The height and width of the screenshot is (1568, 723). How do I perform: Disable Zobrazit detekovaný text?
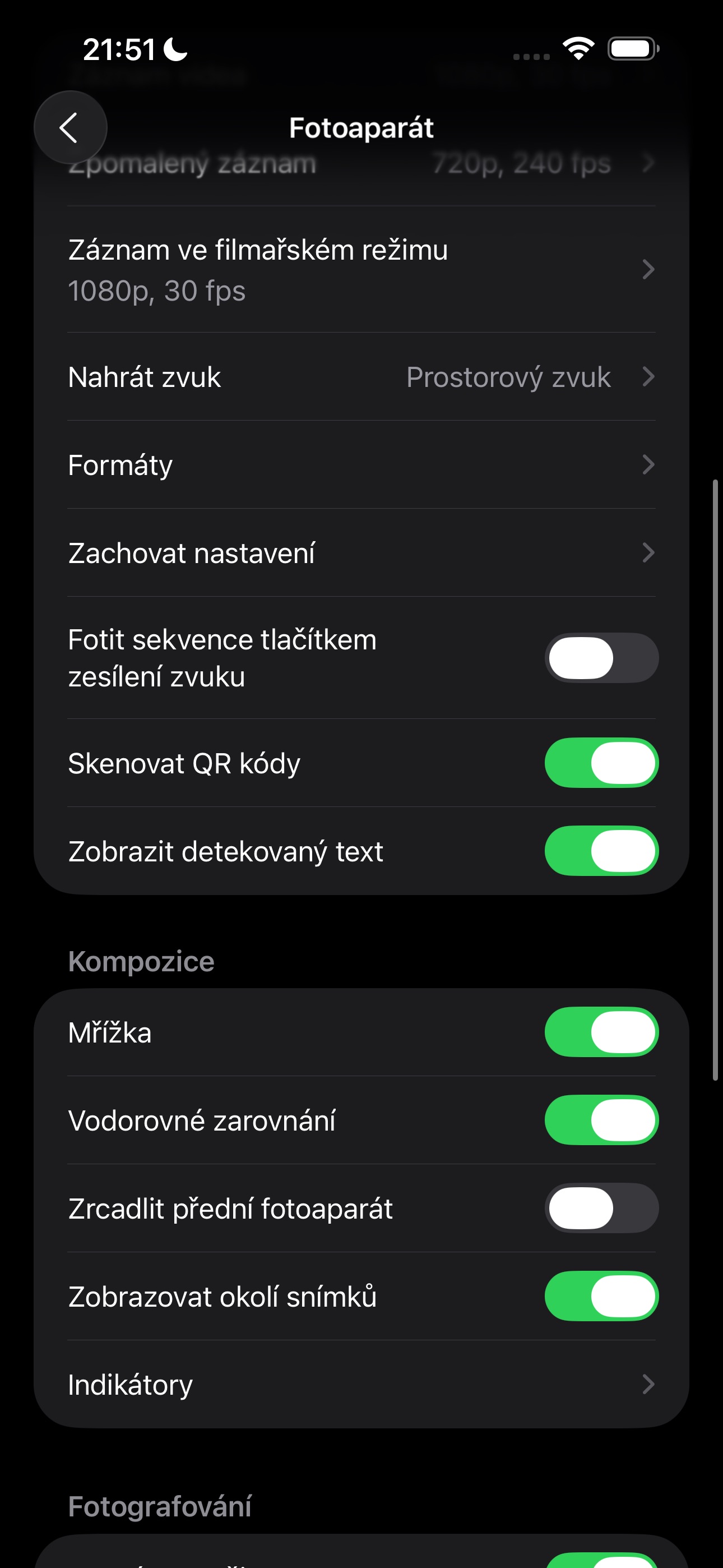pos(601,851)
